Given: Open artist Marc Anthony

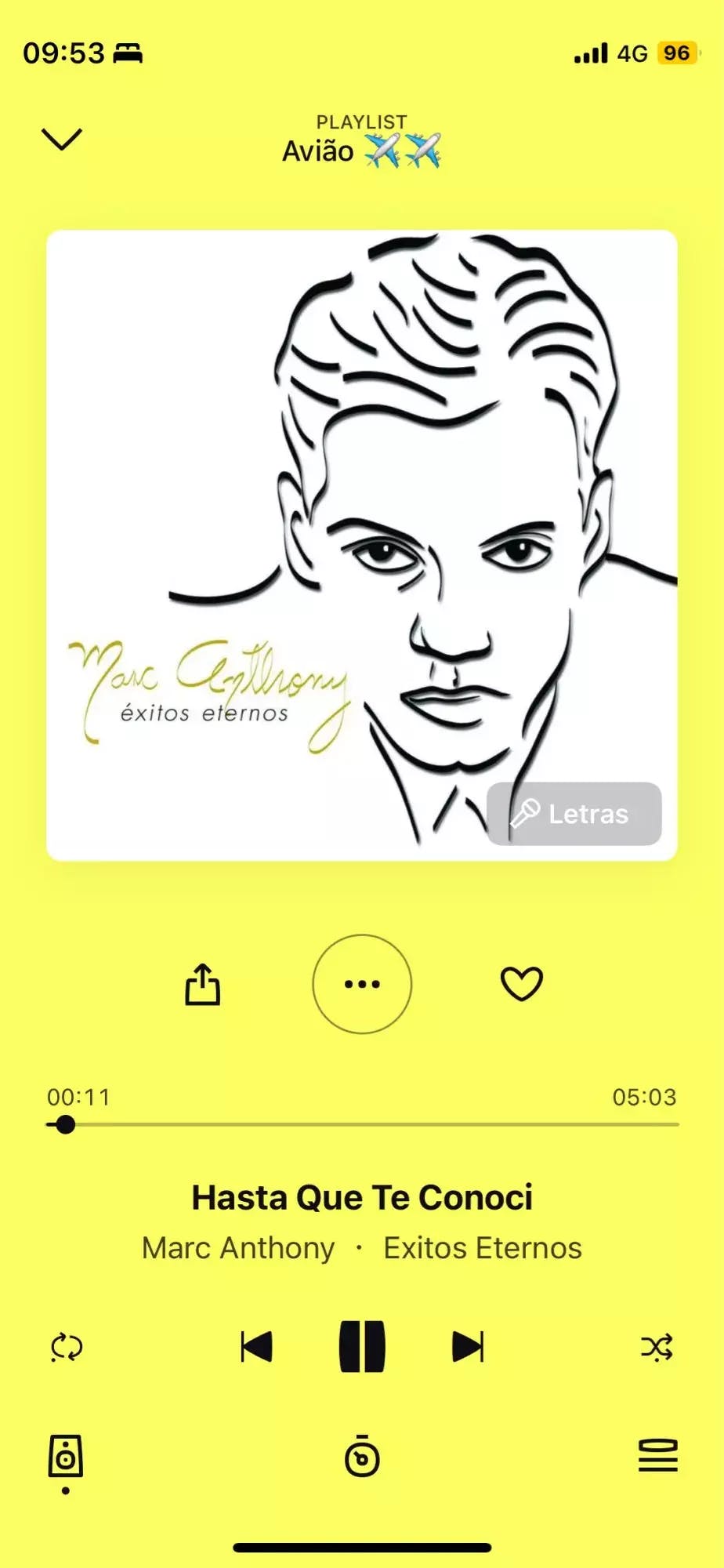Looking at the screenshot, I should point(238,1248).
